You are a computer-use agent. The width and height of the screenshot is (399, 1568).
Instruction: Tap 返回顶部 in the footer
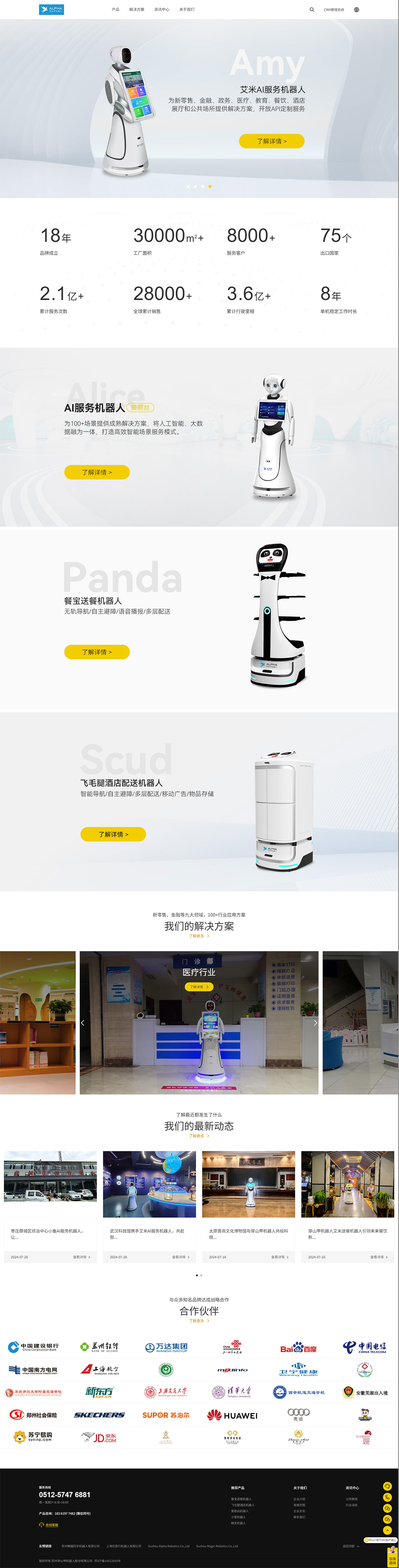pyautogui.click(x=350, y=1546)
